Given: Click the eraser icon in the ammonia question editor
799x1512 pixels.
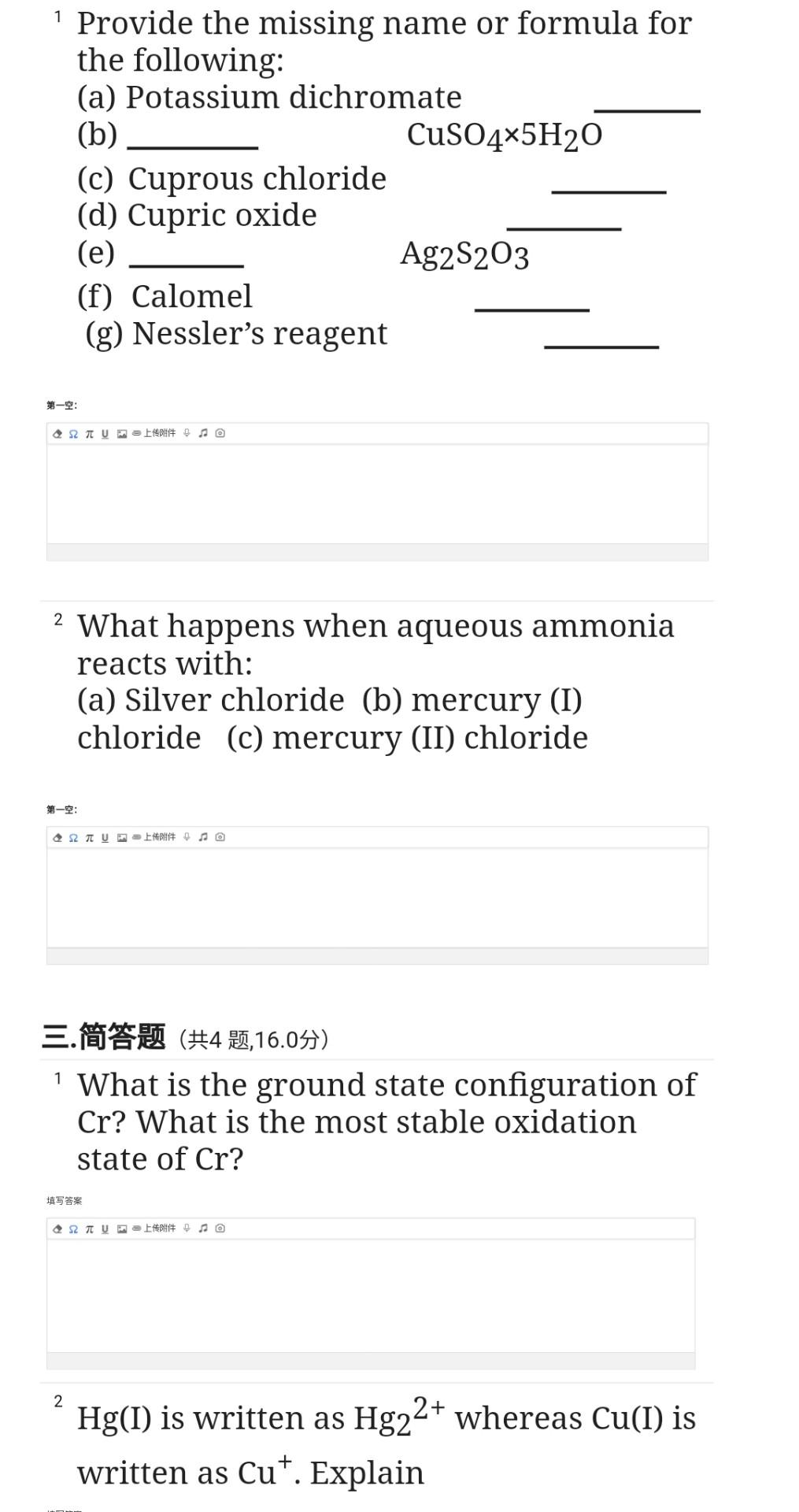Looking at the screenshot, I should pos(57,837).
